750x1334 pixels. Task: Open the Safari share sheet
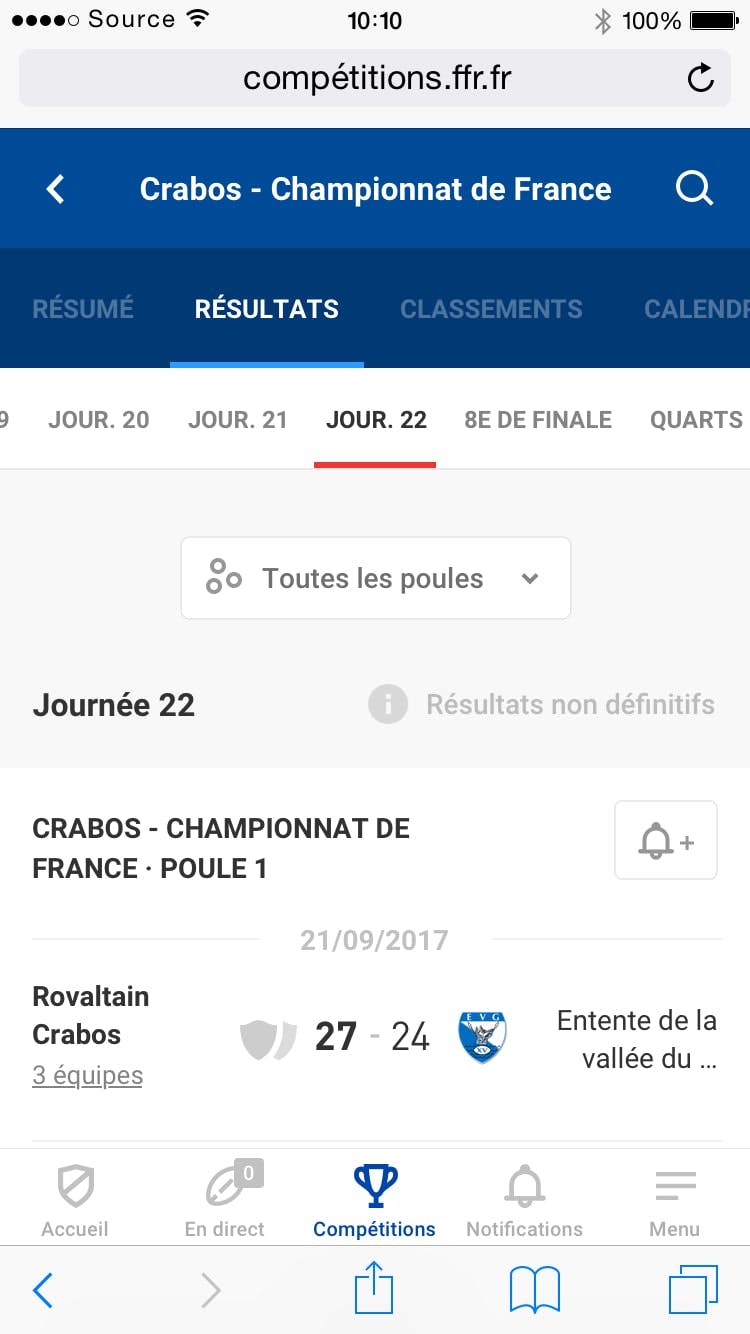(x=374, y=1290)
